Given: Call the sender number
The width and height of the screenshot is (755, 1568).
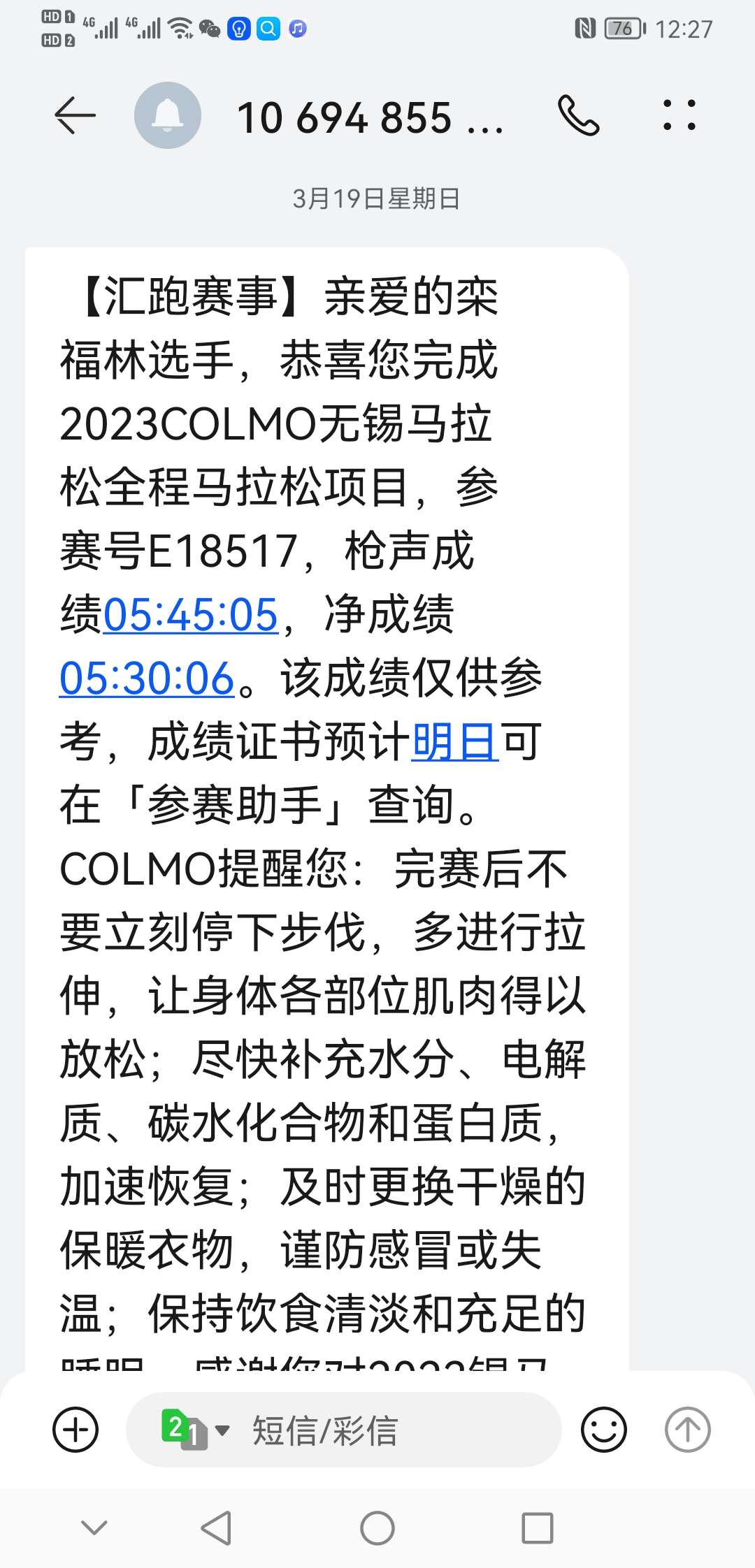Looking at the screenshot, I should [x=578, y=115].
